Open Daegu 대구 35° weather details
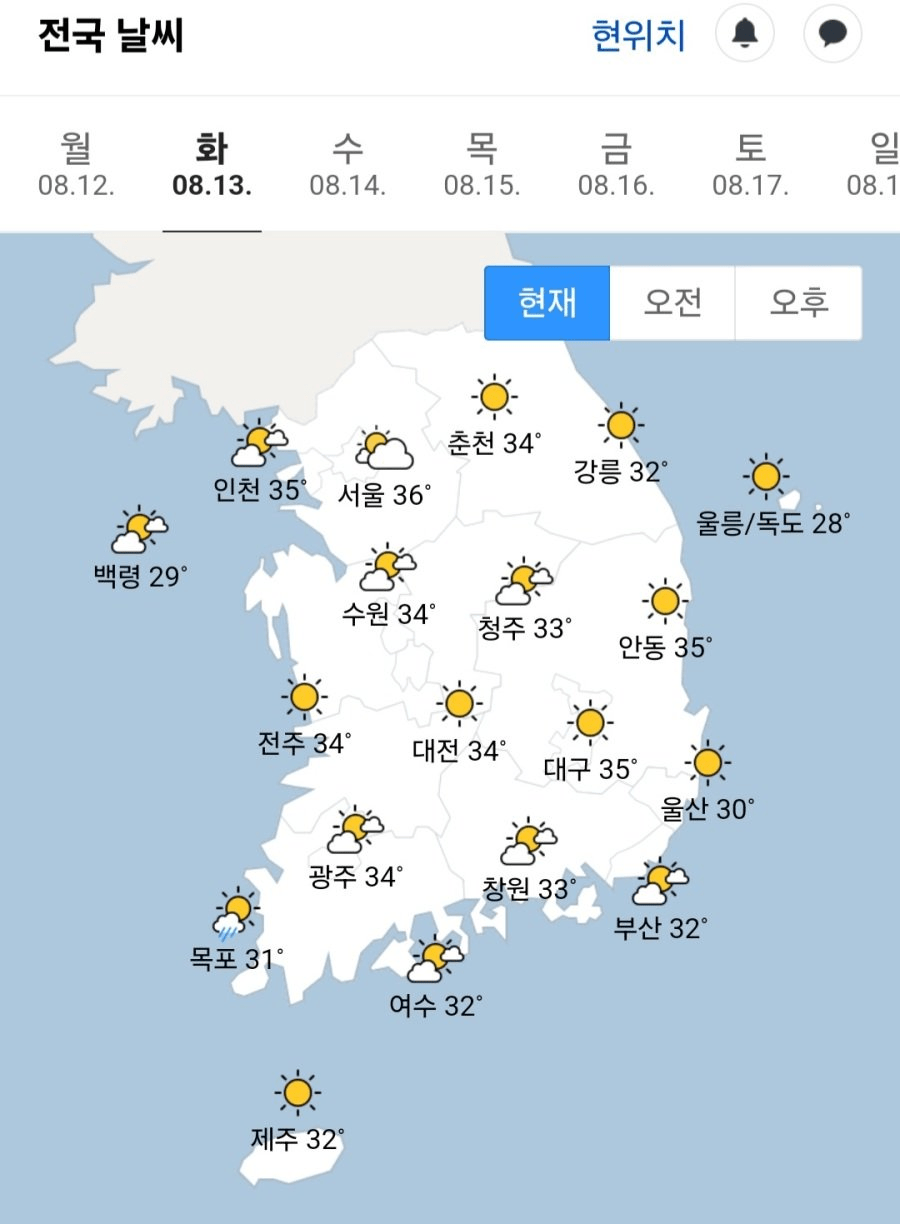Screen dimensions: 900x1224 590,745
